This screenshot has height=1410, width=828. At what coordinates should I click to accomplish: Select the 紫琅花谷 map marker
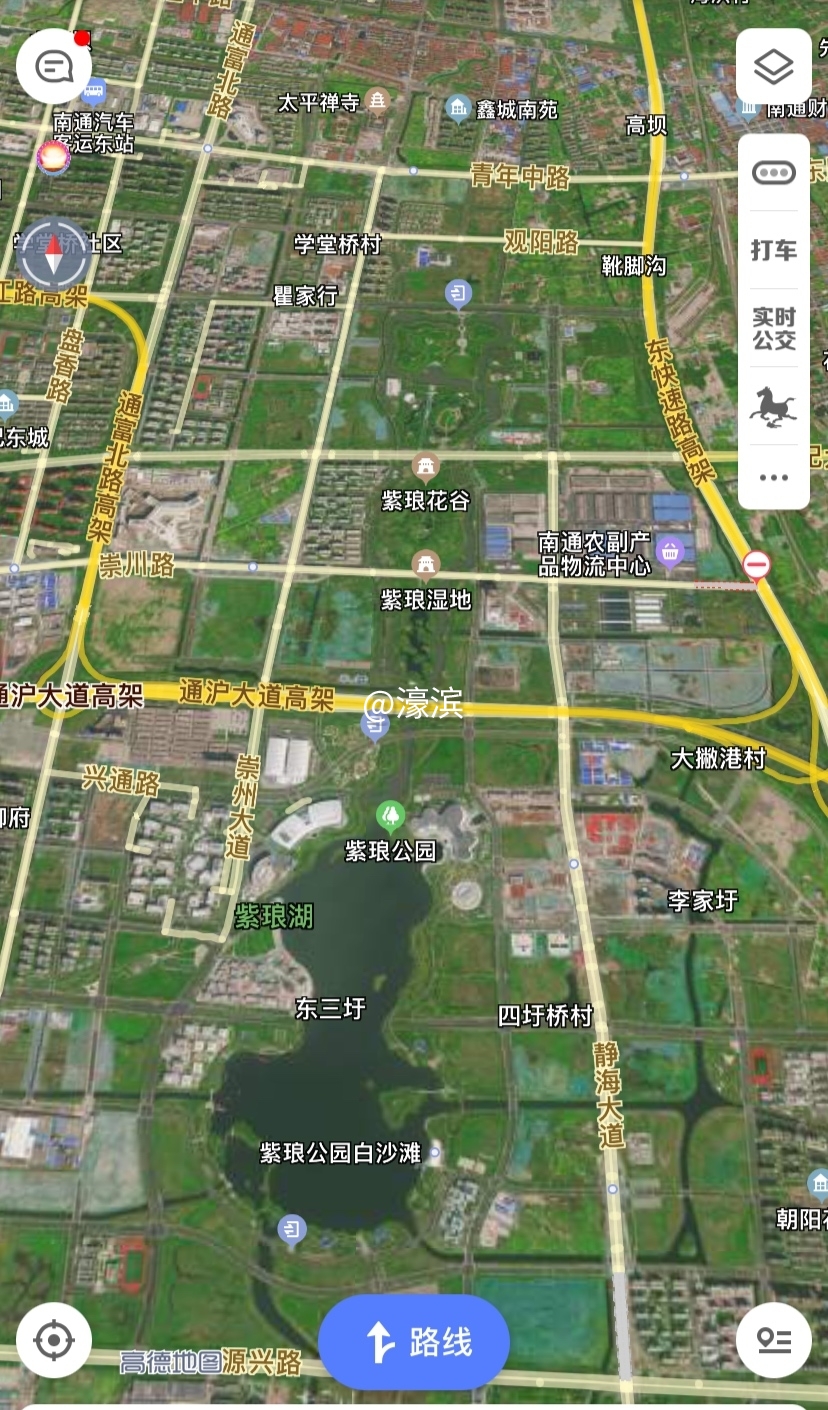(426, 467)
